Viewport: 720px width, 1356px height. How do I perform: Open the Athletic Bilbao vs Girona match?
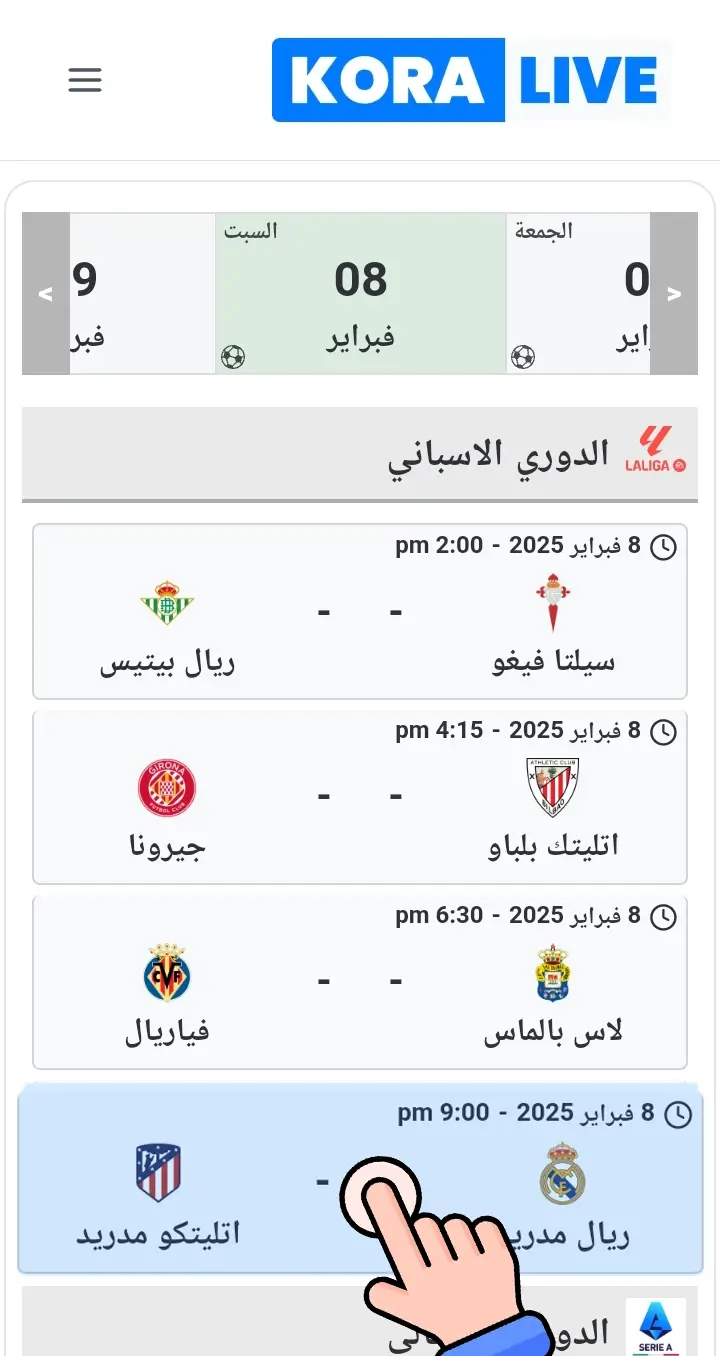[x=360, y=797]
